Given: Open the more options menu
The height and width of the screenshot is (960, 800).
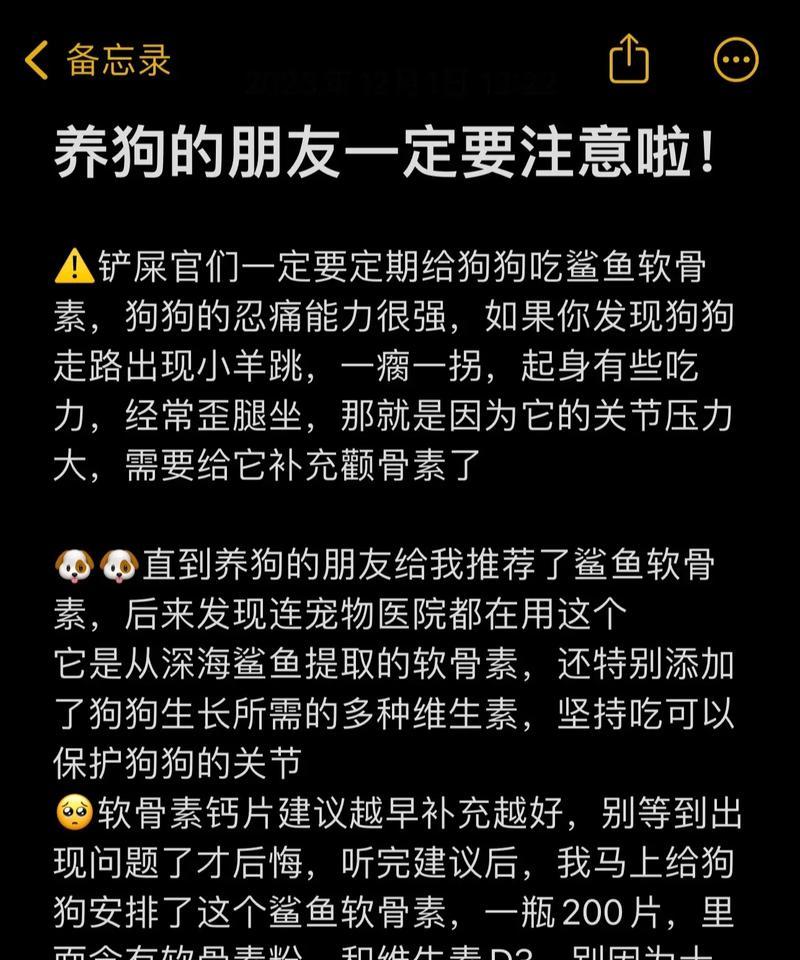Looking at the screenshot, I should pyautogui.click(x=736, y=60).
